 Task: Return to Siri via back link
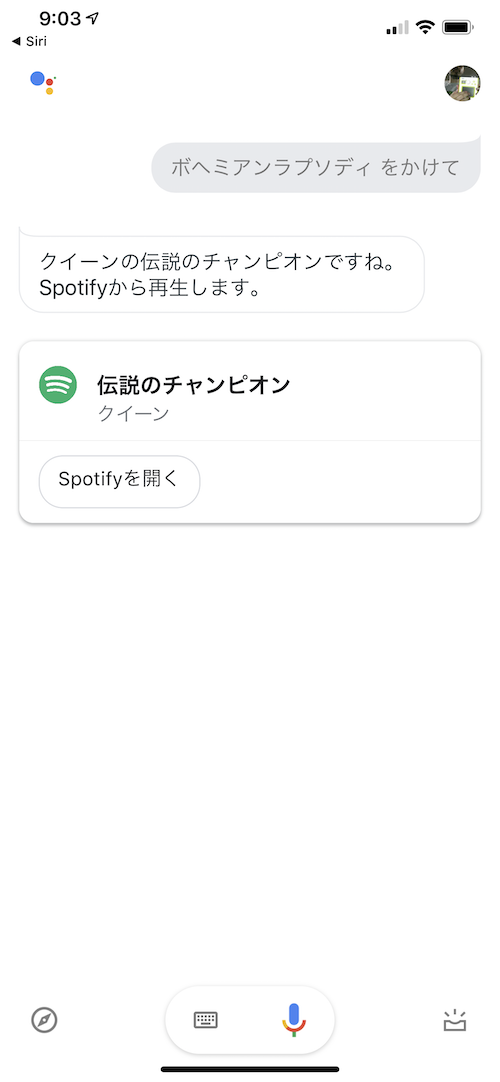[x=29, y=41]
